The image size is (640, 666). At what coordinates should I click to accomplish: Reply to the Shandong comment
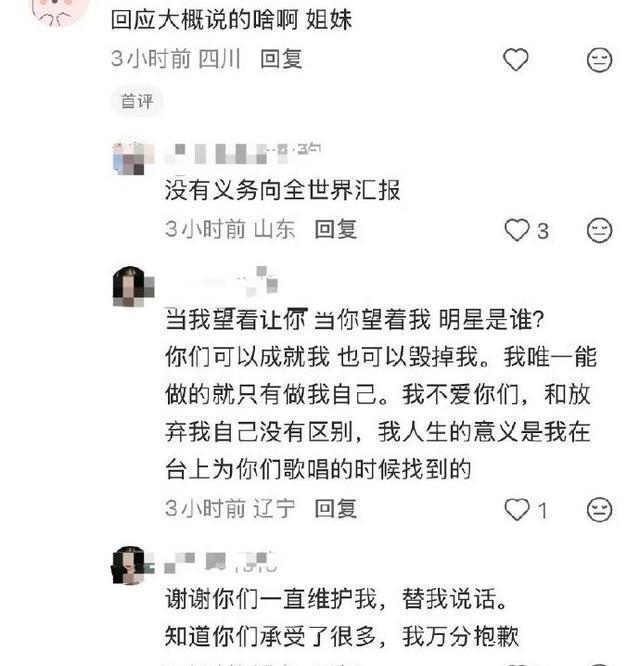[x=336, y=229]
